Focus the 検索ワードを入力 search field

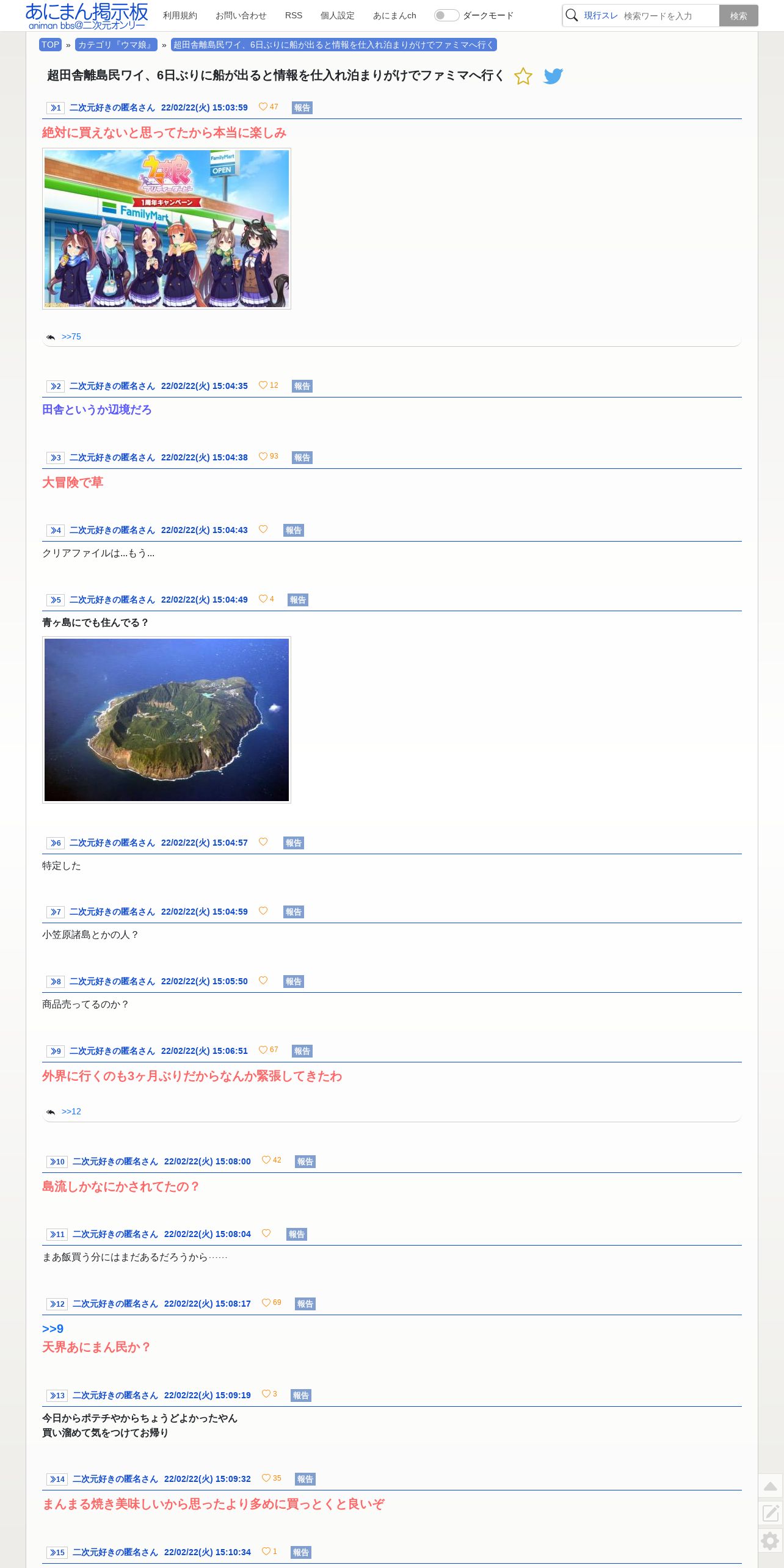[x=669, y=16]
